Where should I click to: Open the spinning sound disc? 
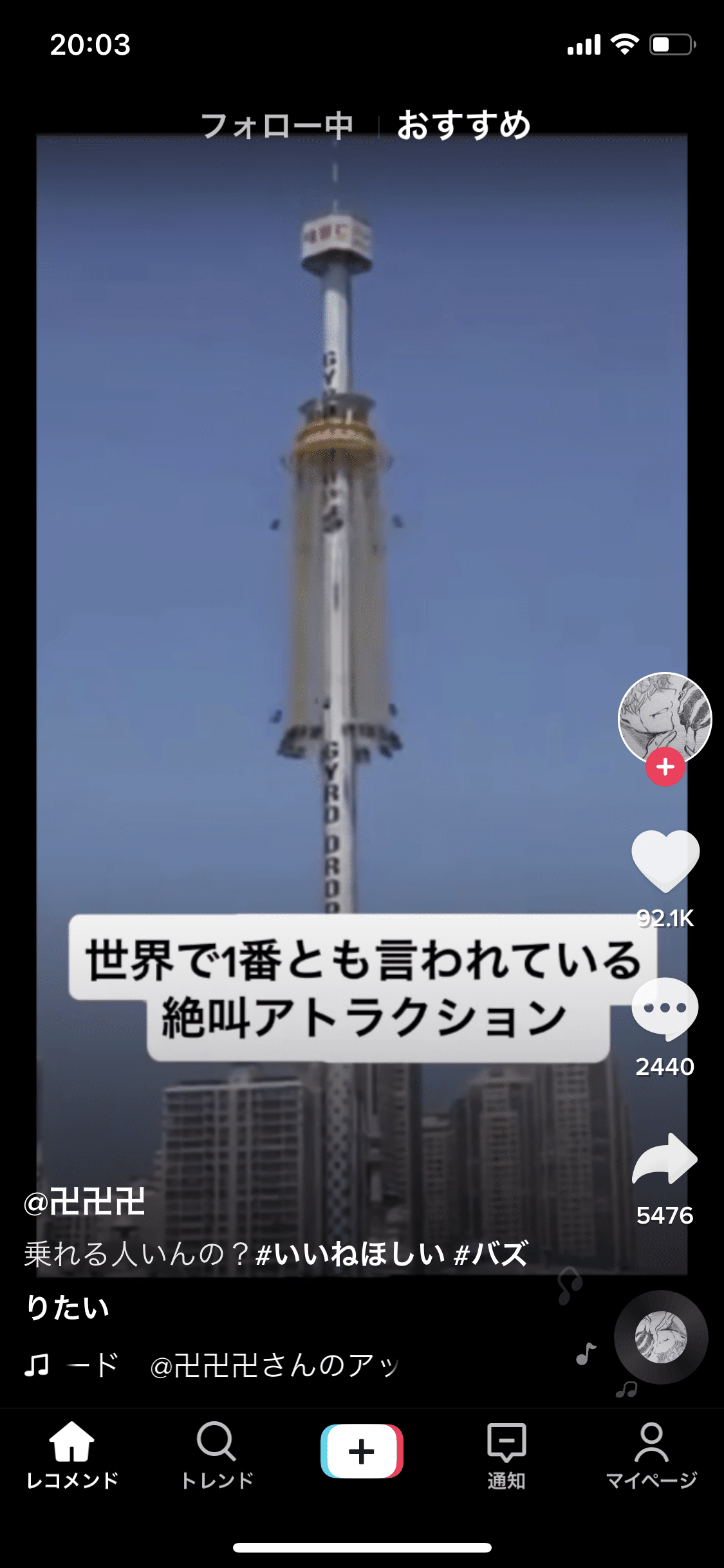[x=661, y=1337]
